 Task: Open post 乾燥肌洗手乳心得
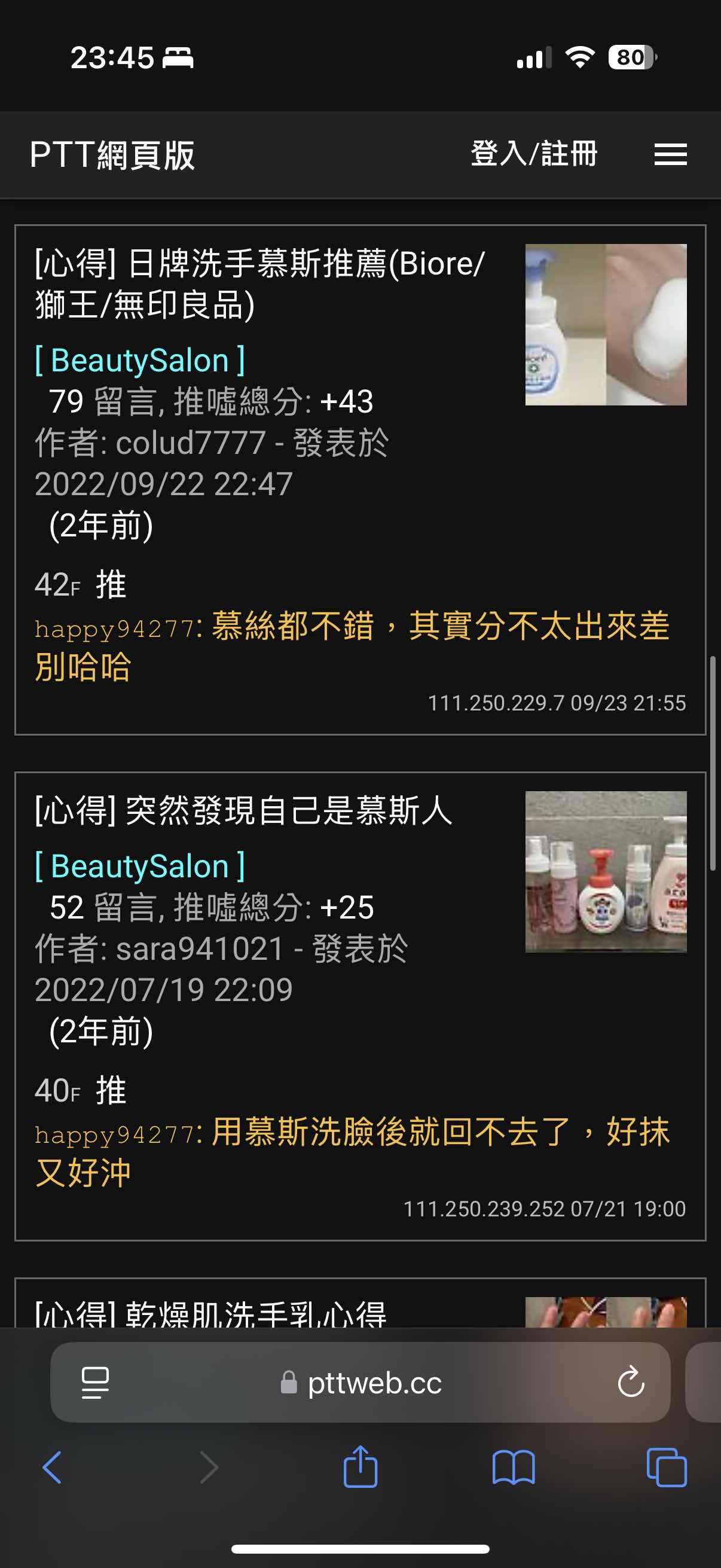pos(210,1314)
